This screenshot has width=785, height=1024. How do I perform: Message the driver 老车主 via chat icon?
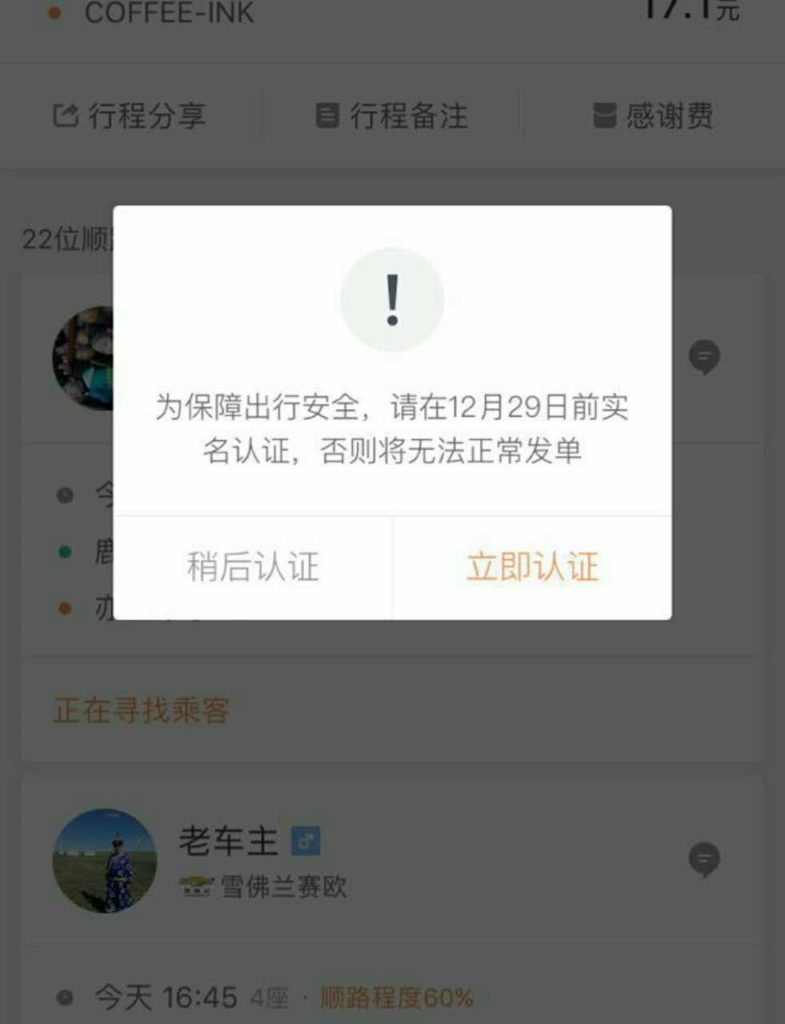(x=704, y=859)
